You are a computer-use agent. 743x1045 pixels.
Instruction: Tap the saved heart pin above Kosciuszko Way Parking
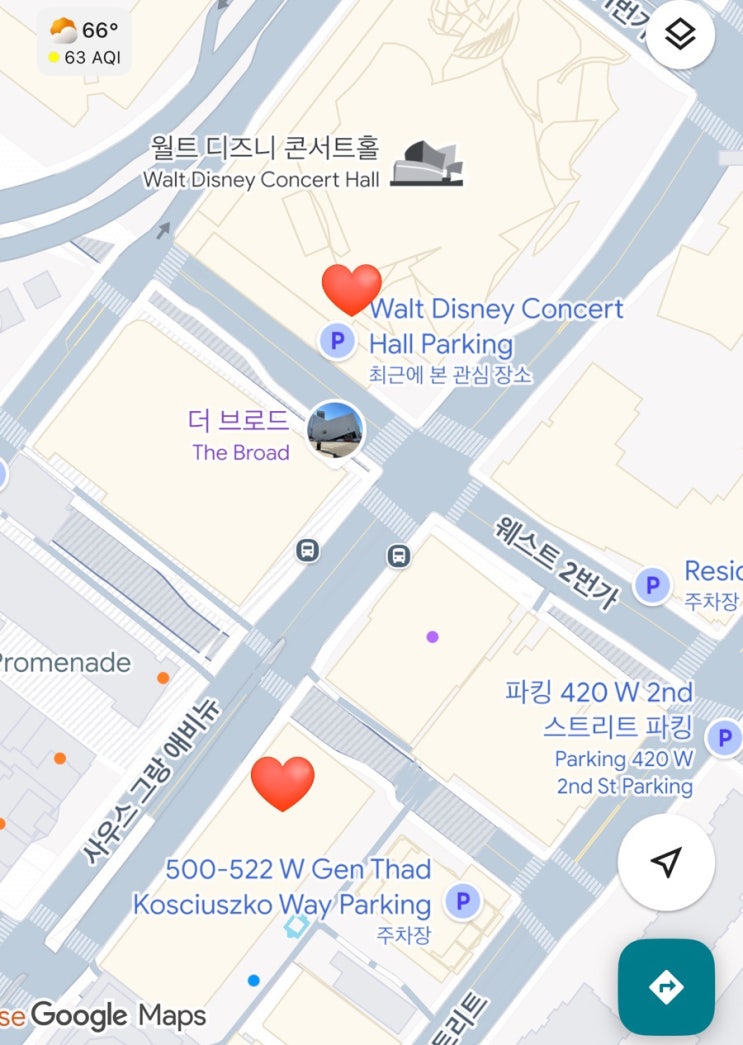pyautogui.click(x=283, y=783)
